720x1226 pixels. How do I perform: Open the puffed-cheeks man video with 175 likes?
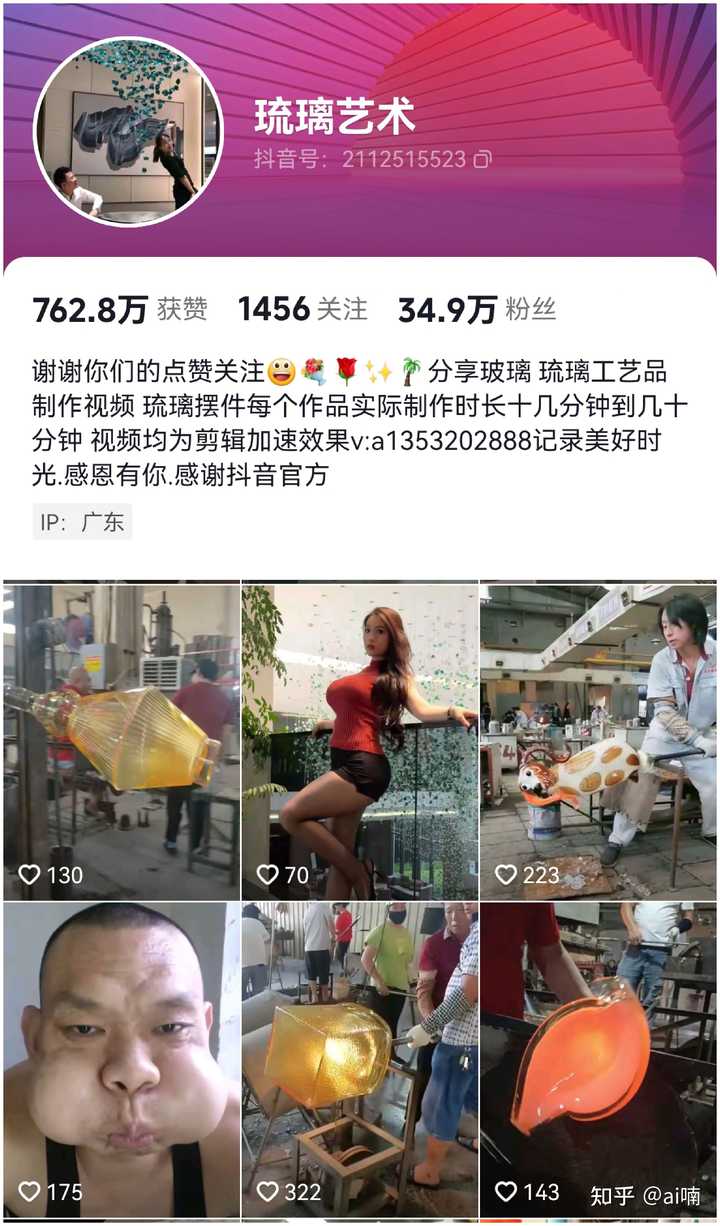click(x=121, y=1060)
